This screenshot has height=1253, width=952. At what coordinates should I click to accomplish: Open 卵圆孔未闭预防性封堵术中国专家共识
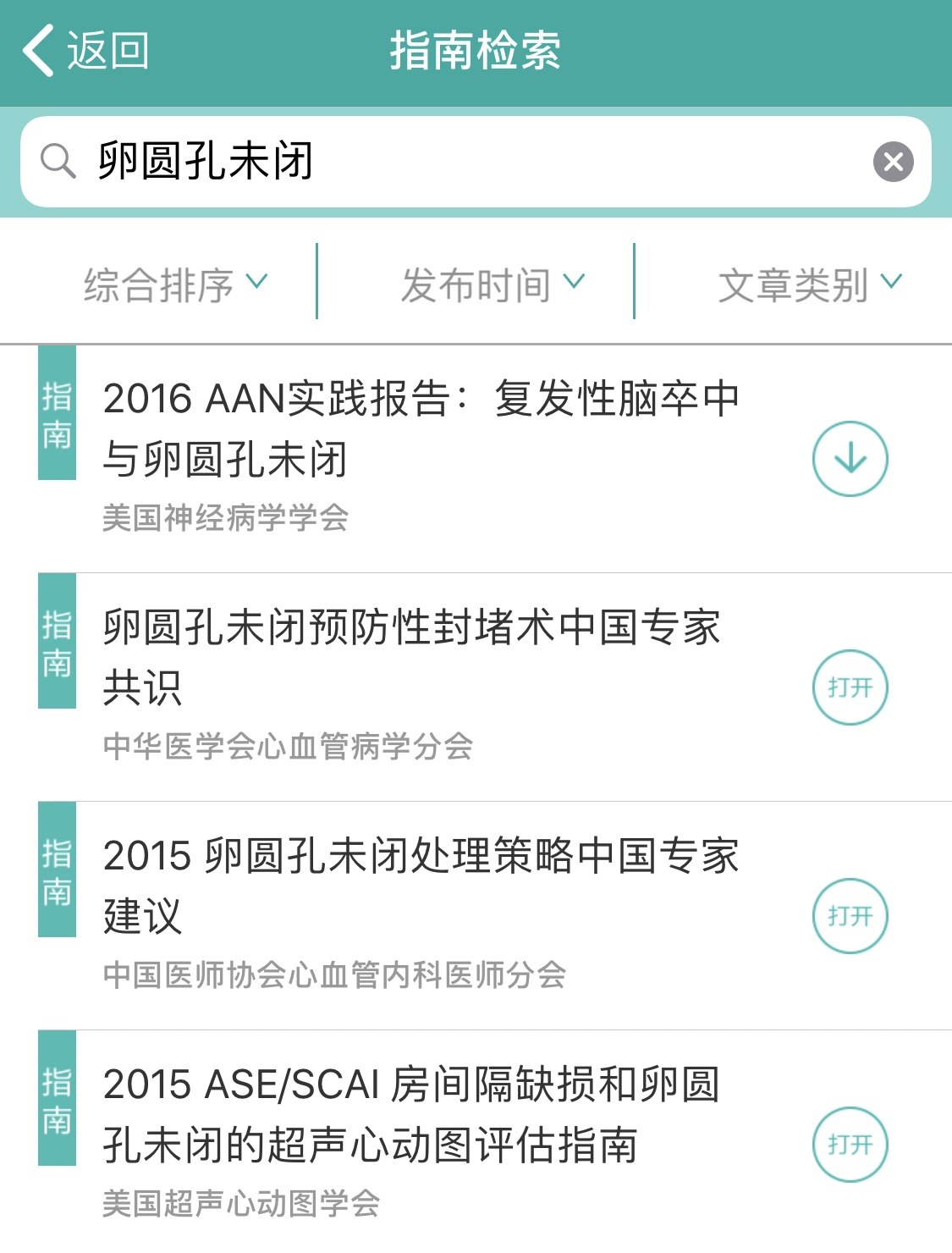point(850,688)
